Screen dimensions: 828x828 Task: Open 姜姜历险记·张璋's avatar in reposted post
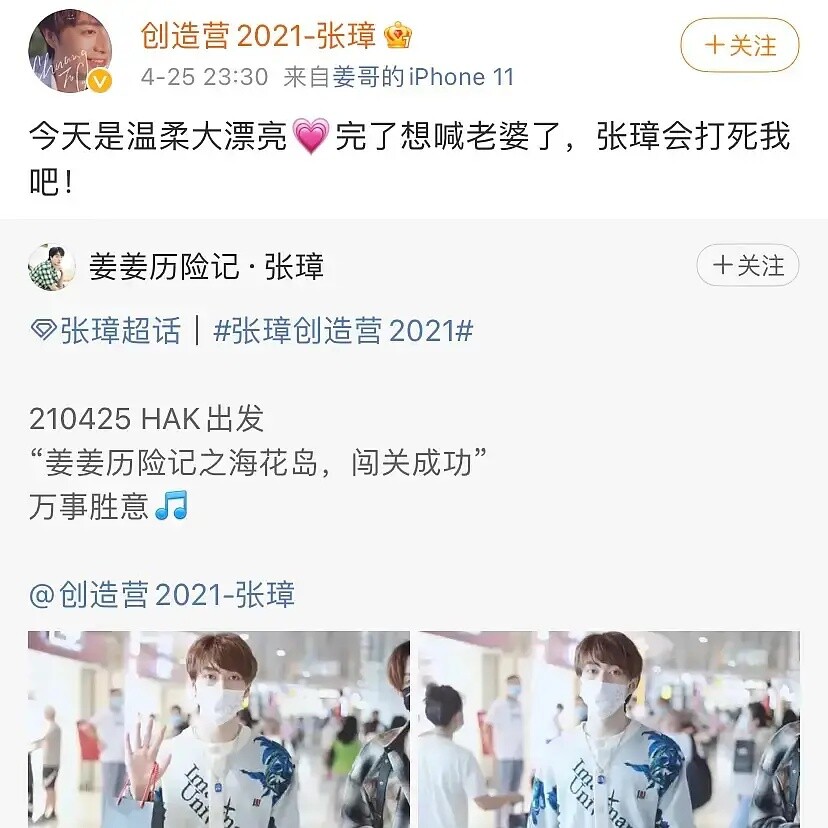[51, 267]
